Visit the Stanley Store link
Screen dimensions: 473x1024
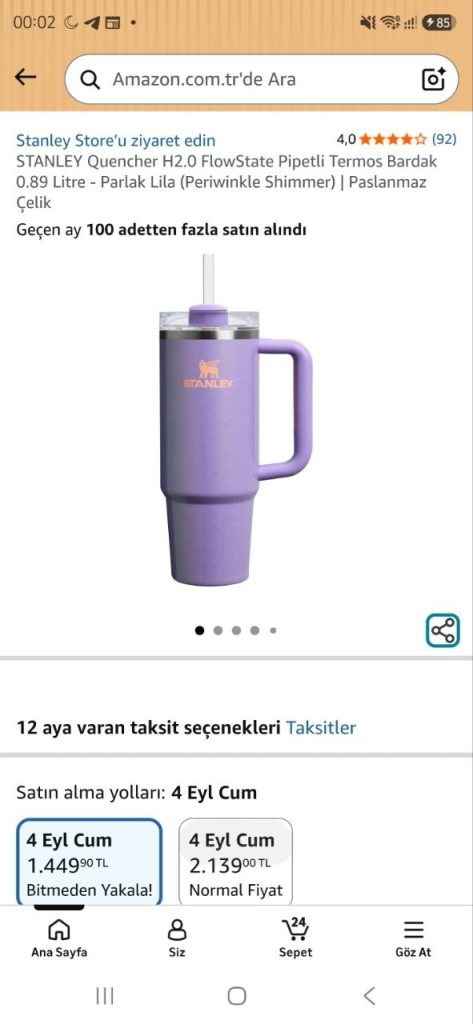coord(116,140)
